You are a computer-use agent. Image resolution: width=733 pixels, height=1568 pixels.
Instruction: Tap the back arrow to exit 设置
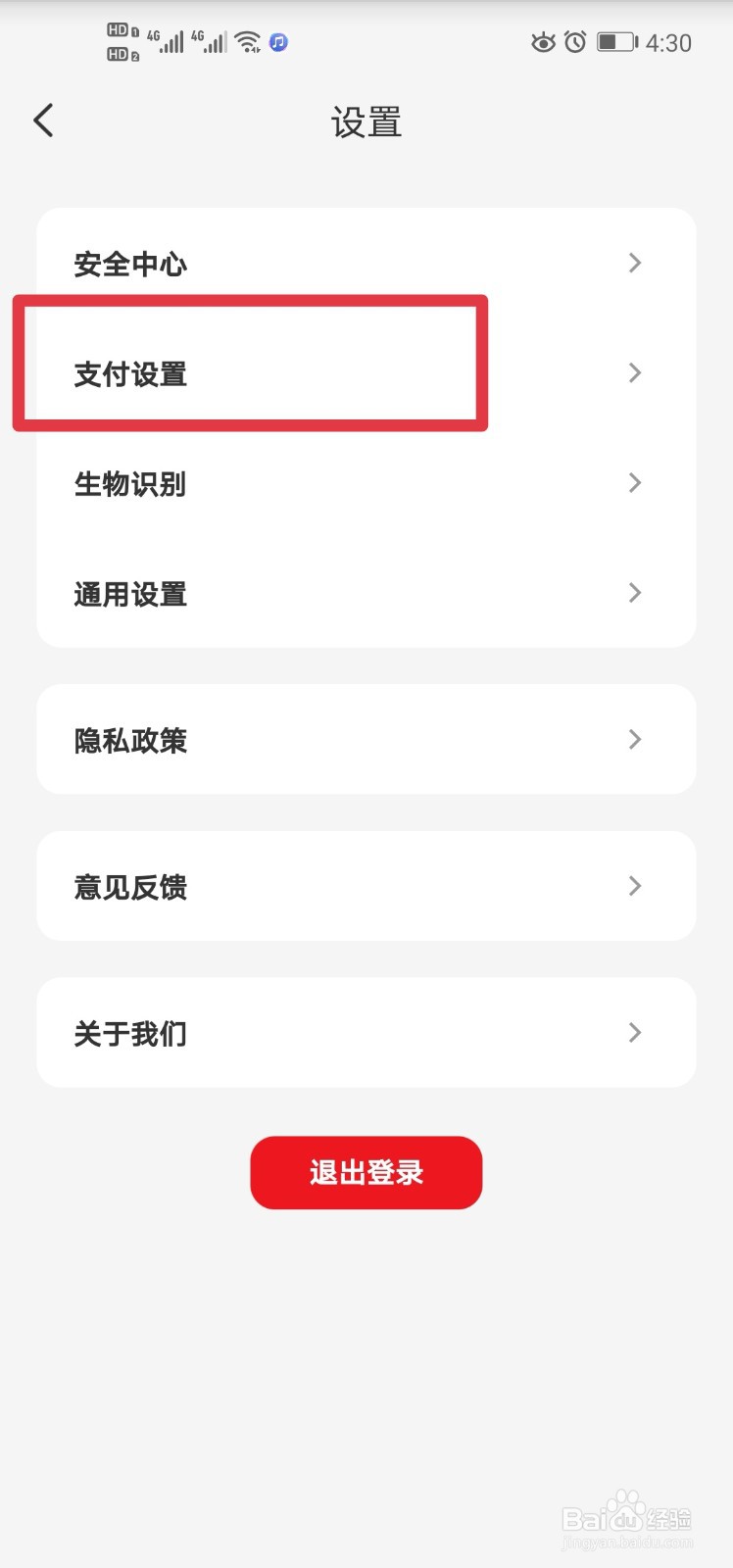coord(42,120)
